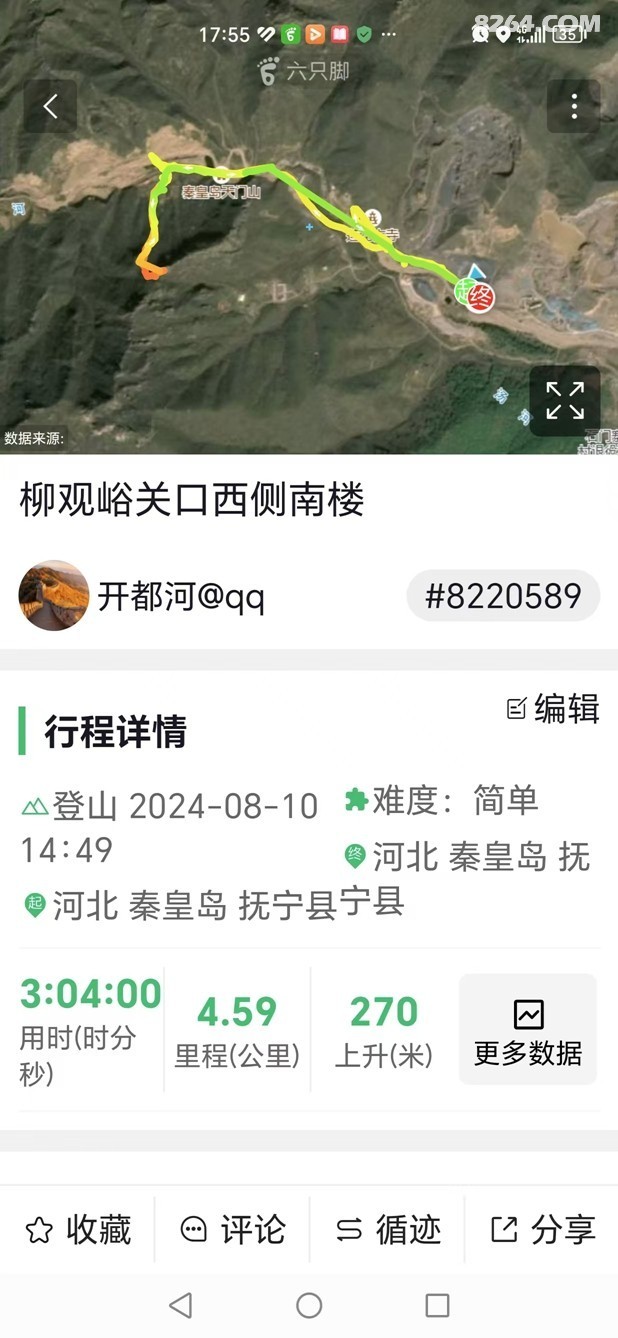The height and width of the screenshot is (1338, 618).
Task: Go back using the top-left arrow
Action: [x=50, y=106]
